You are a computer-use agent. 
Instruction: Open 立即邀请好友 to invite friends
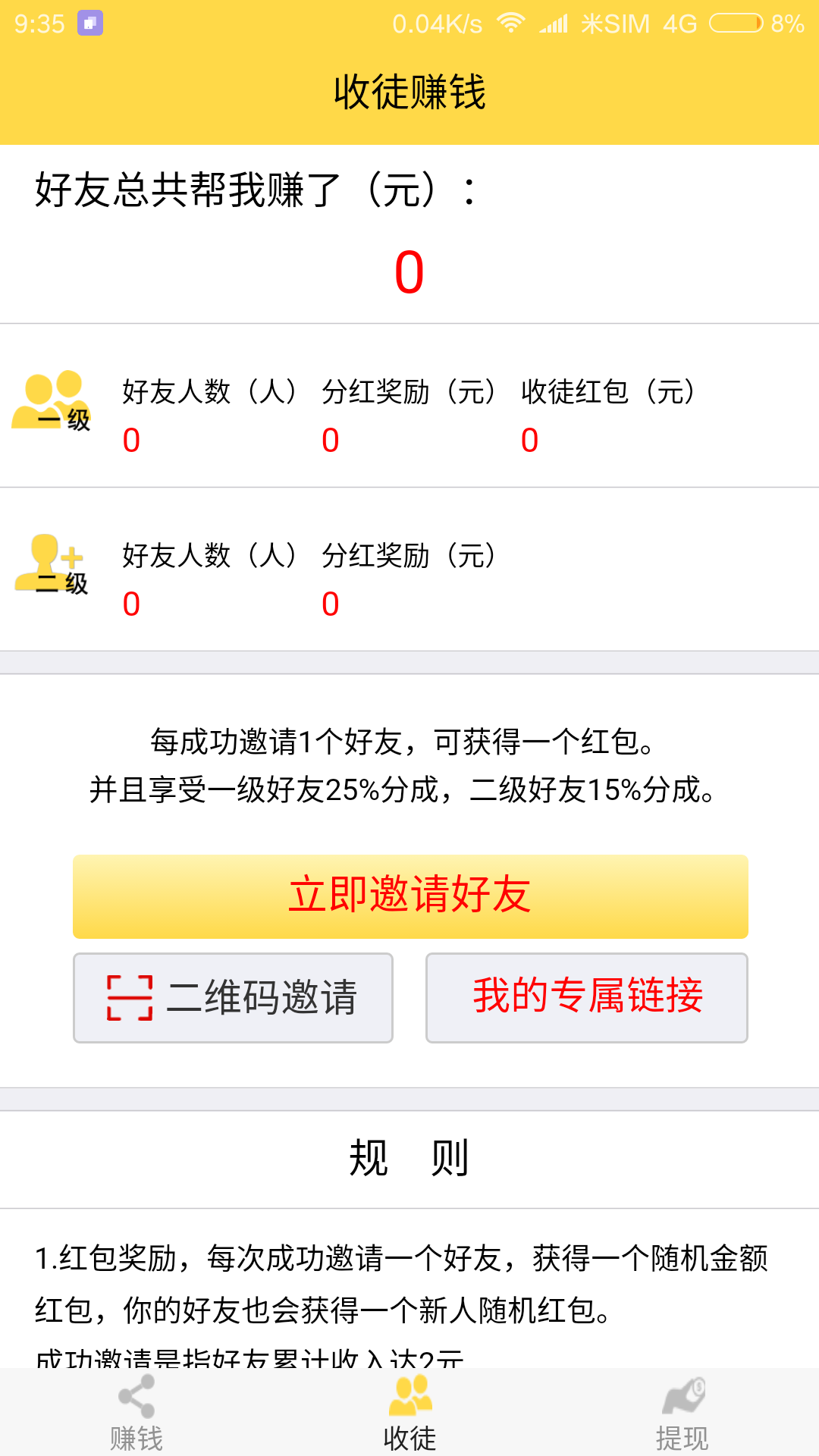coord(409,895)
